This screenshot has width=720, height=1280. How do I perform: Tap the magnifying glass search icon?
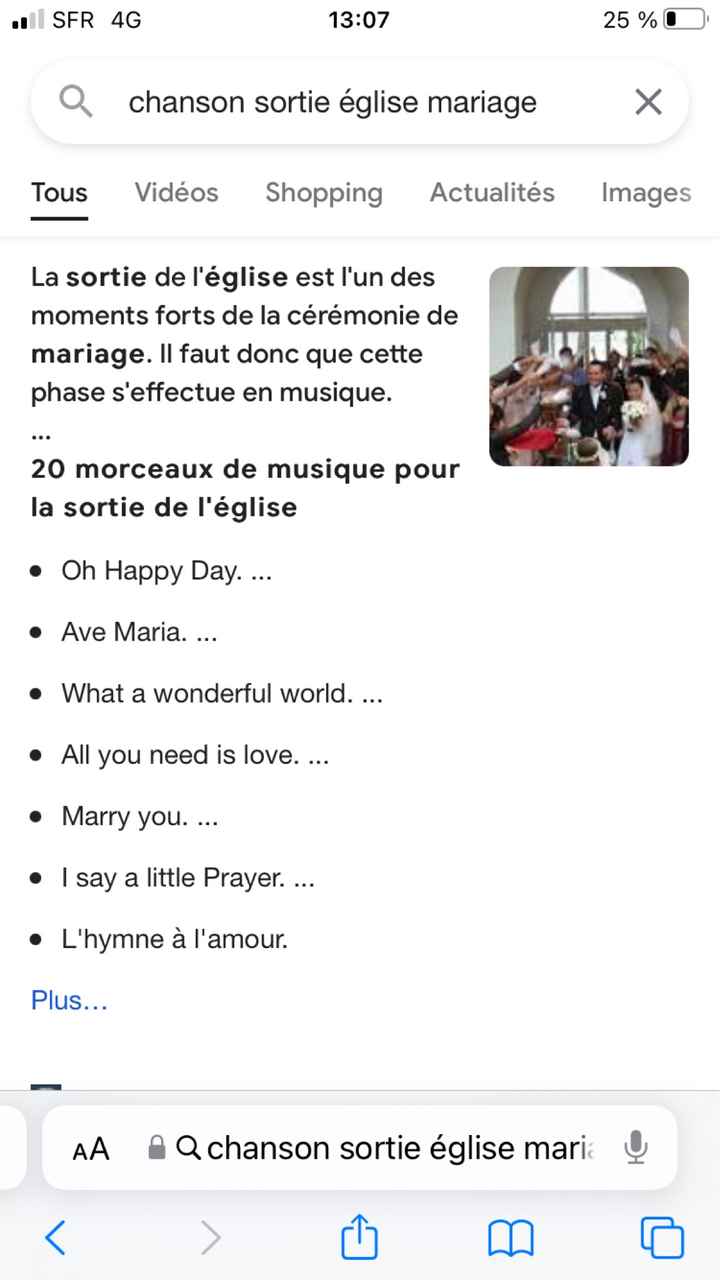pos(74,101)
